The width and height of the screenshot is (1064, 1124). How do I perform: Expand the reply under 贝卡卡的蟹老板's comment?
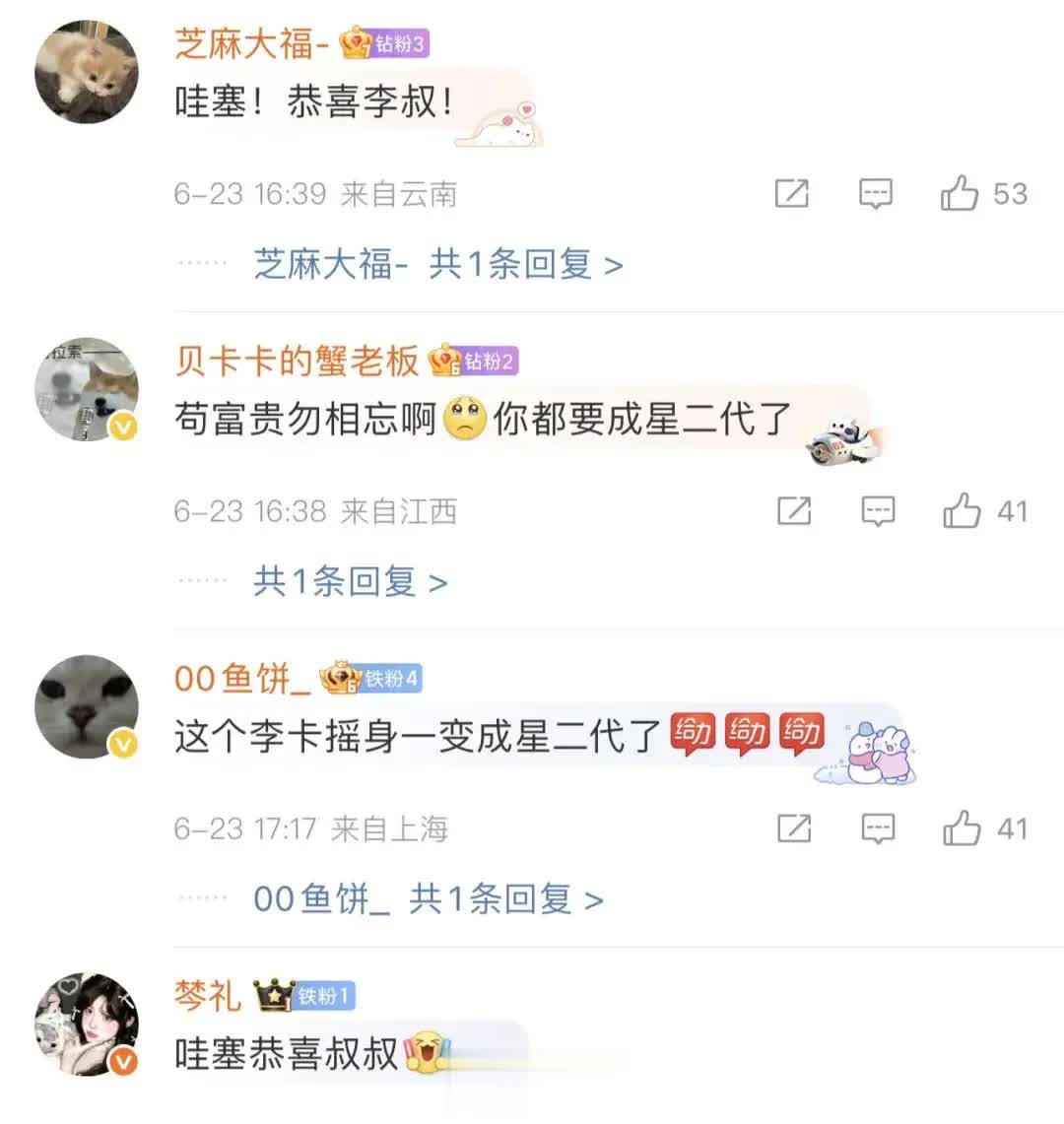click(351, 582)
